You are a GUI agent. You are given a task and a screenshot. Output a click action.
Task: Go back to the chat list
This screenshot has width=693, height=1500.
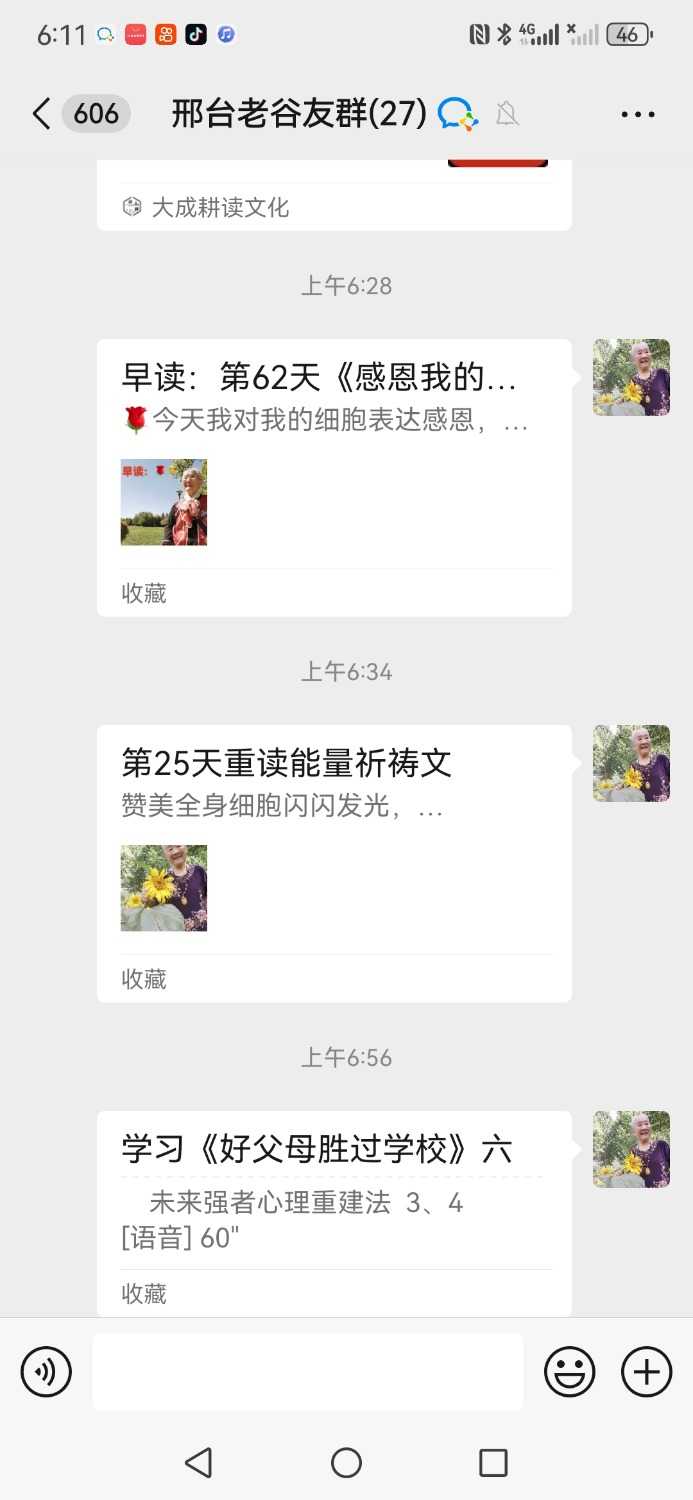[41, 114]
